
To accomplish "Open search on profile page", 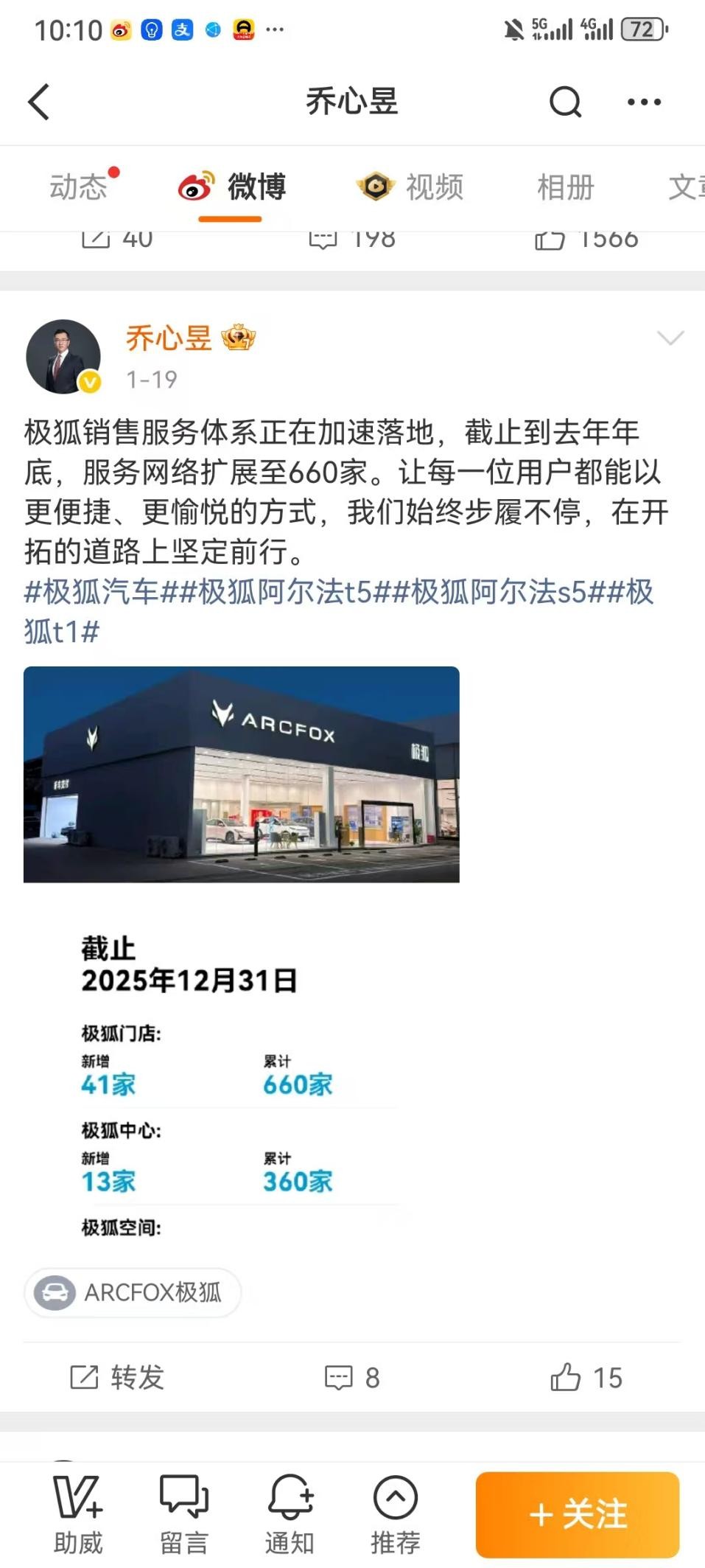I will click(x=565, y=102).
